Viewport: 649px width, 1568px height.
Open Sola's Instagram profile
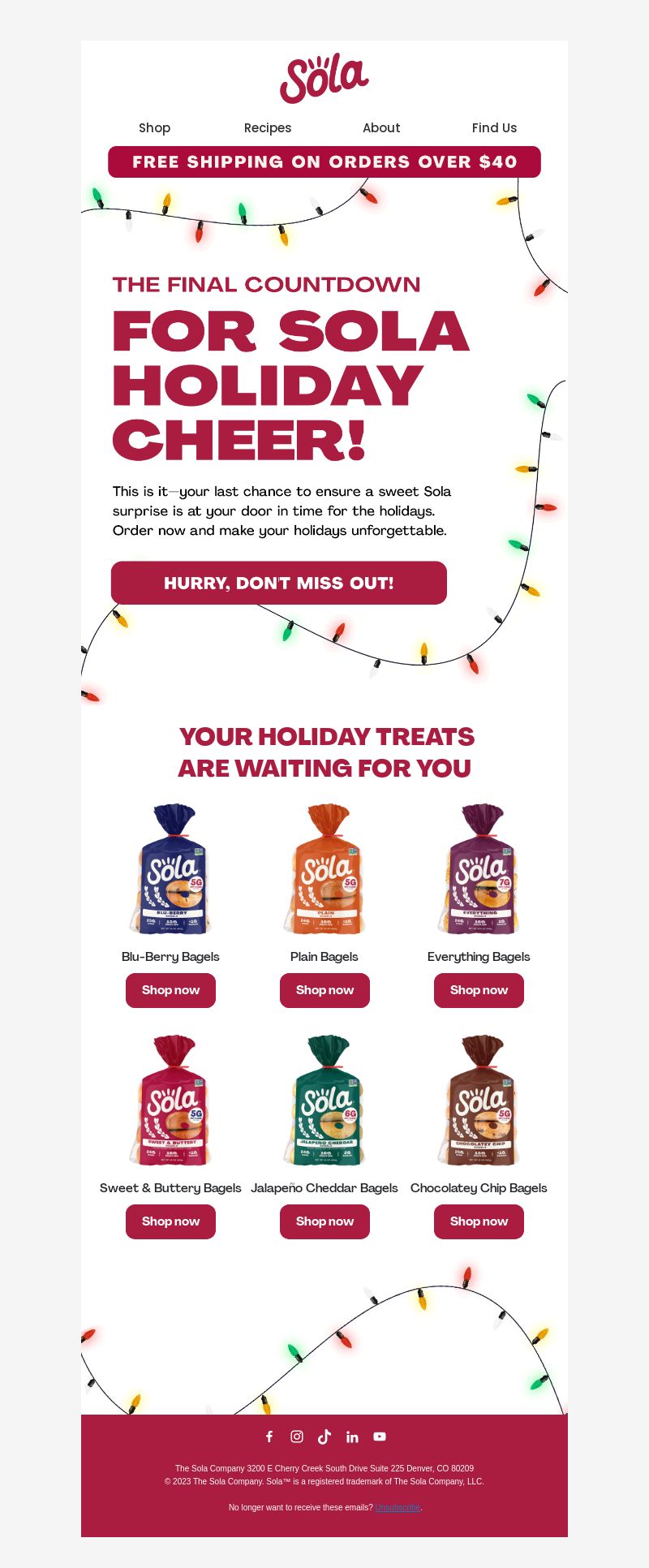click(297, 1437)
